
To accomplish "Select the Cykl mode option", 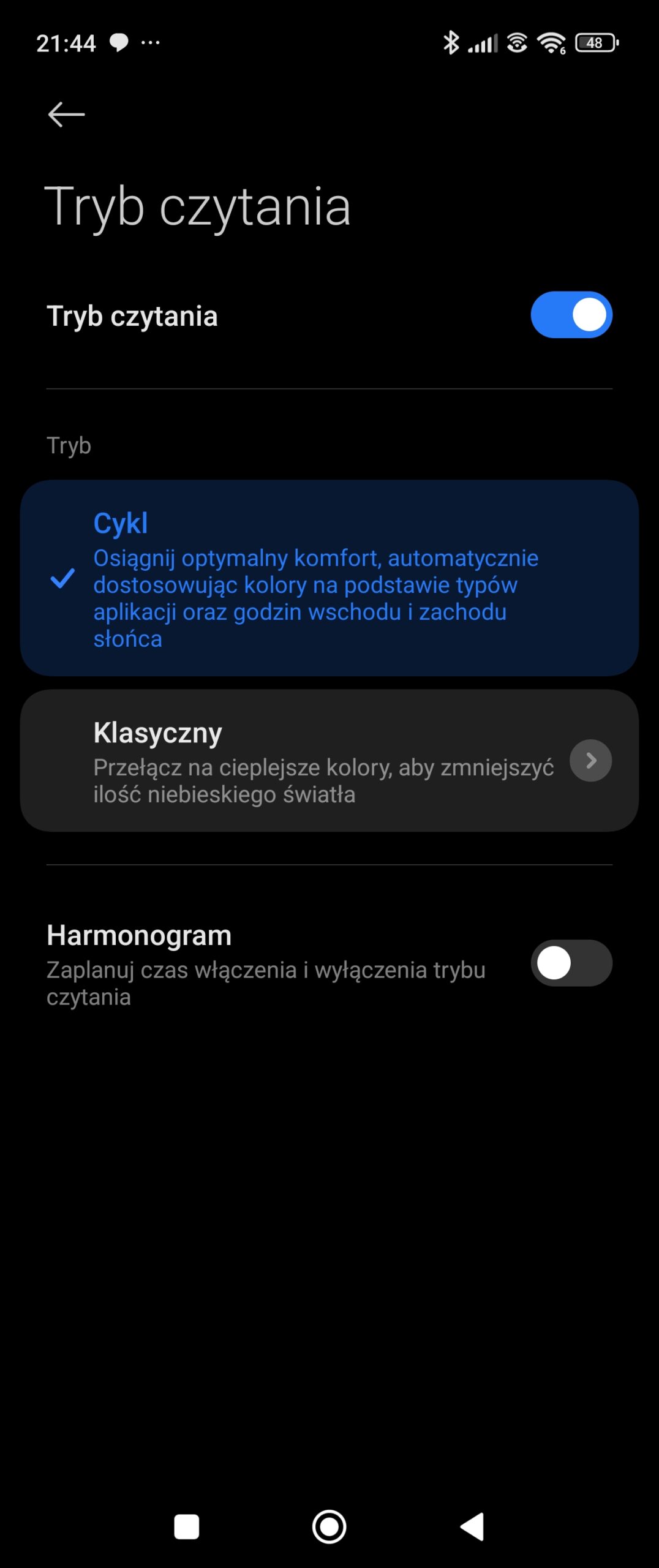I will 329,578.
